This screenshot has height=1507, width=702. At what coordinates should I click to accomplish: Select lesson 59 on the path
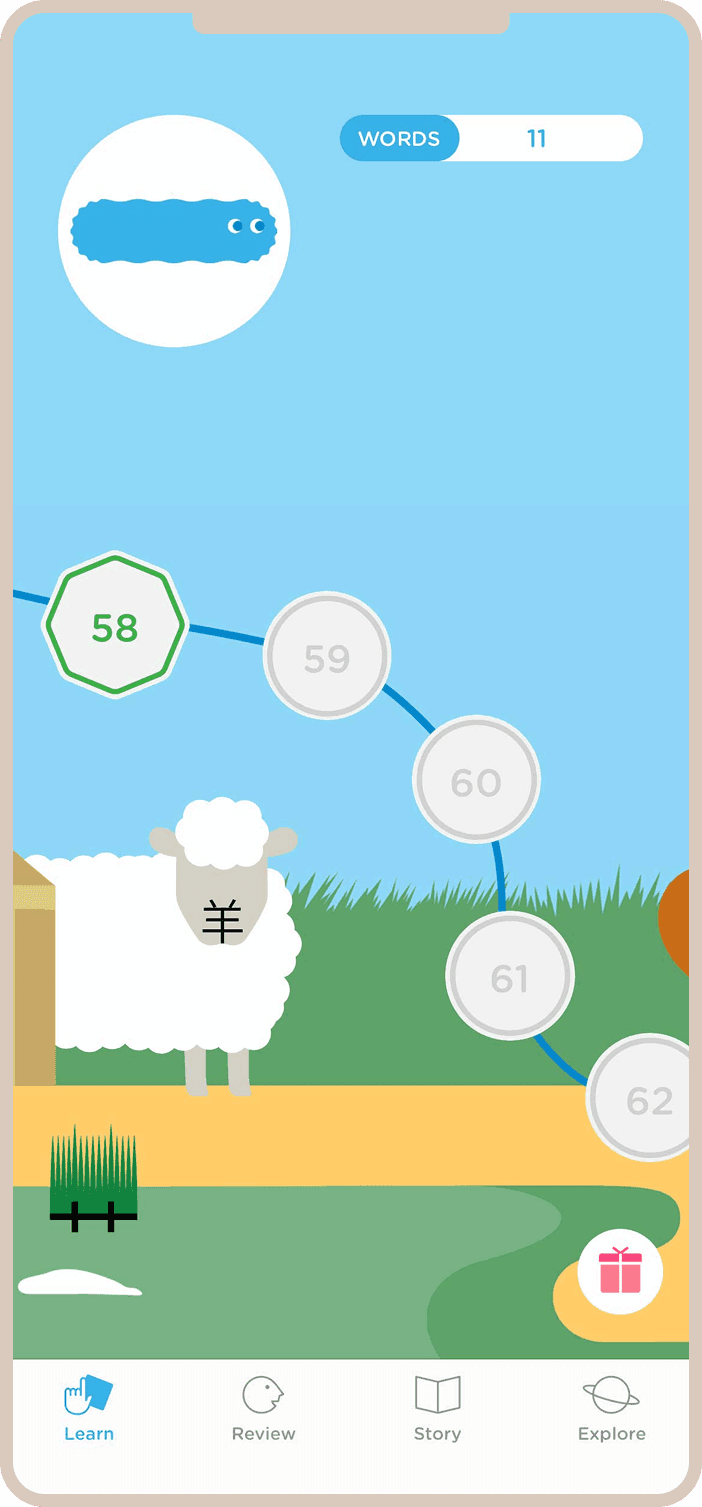point(327,657)
